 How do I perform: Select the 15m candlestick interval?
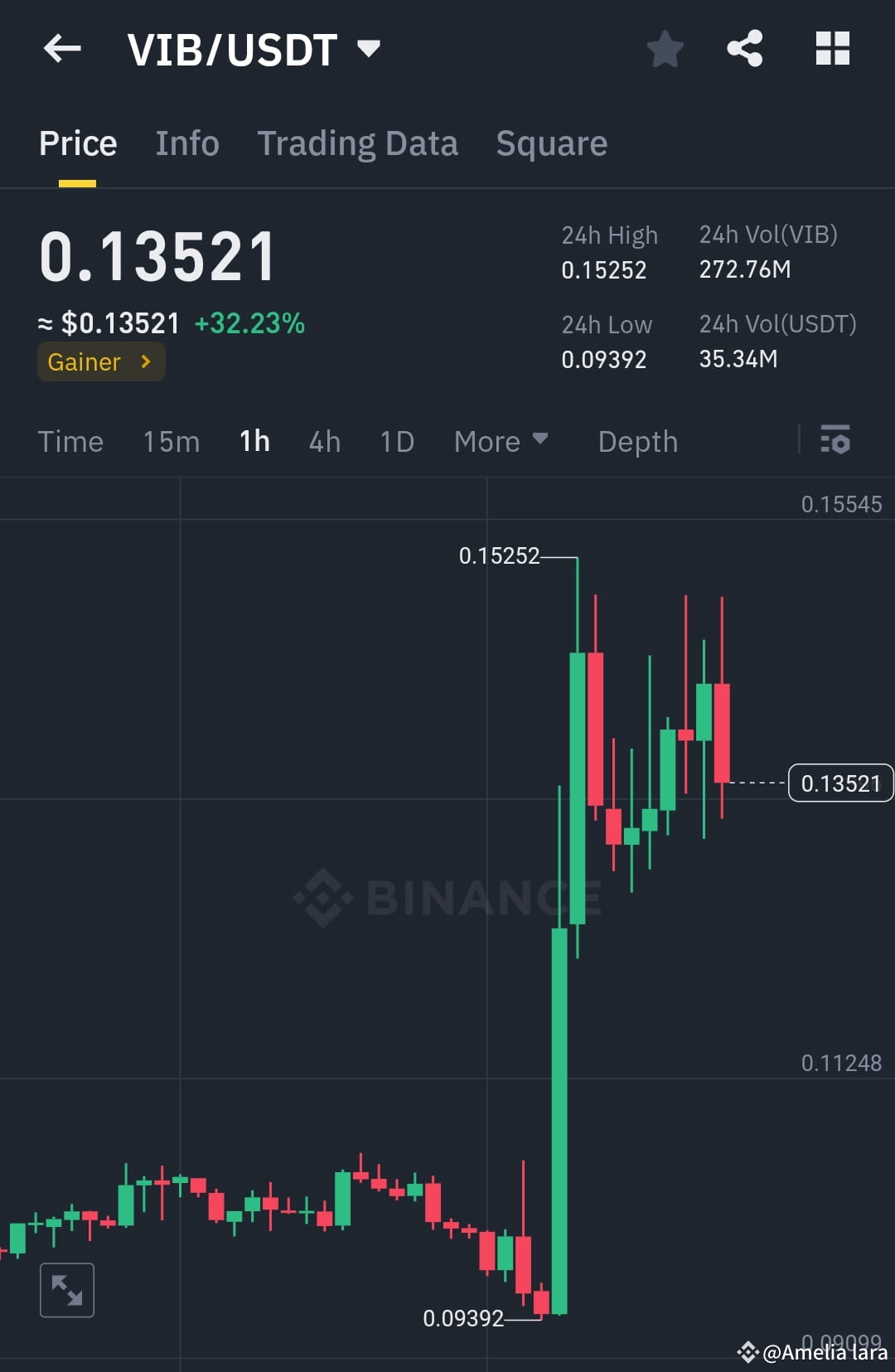click(171, 441)
